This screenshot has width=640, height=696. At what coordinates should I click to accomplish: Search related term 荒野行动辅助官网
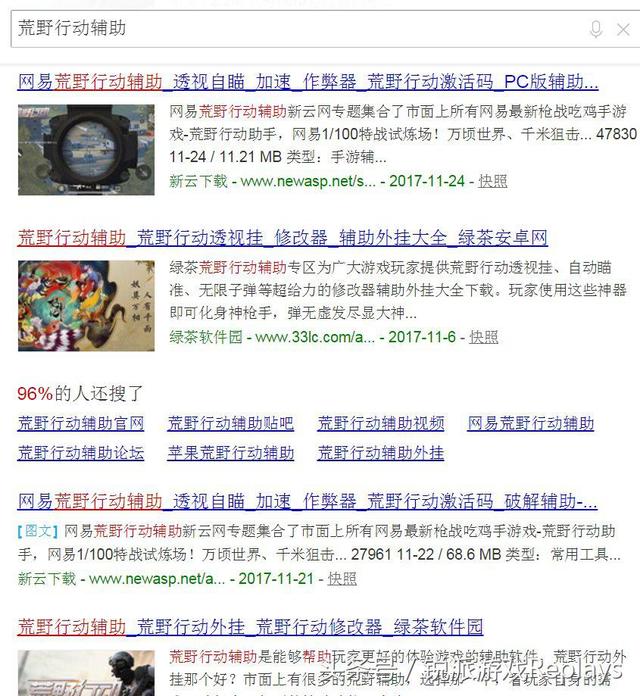click(x=81, y=423)
